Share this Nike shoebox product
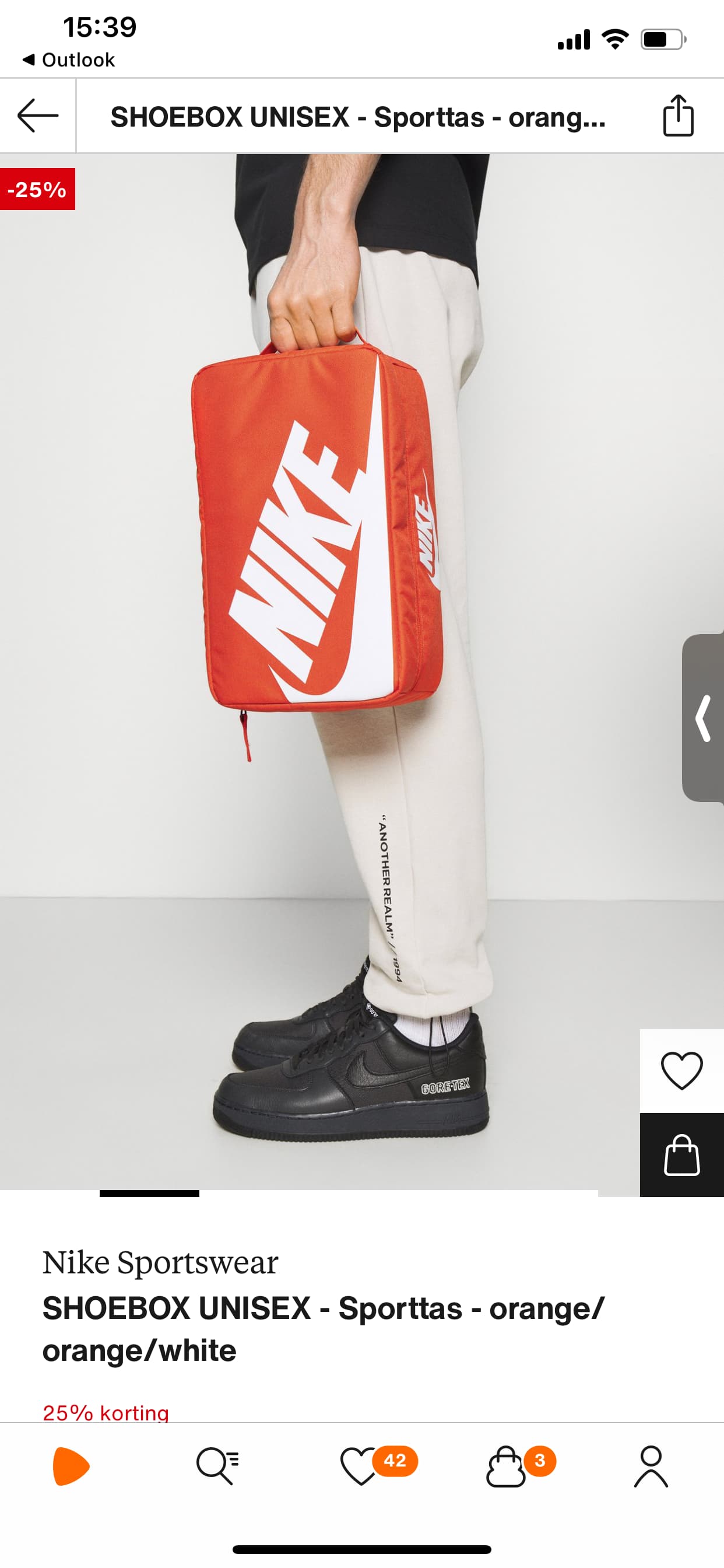Image resolution: width=724 pixels, height=1568 pixels. (678, 116)
